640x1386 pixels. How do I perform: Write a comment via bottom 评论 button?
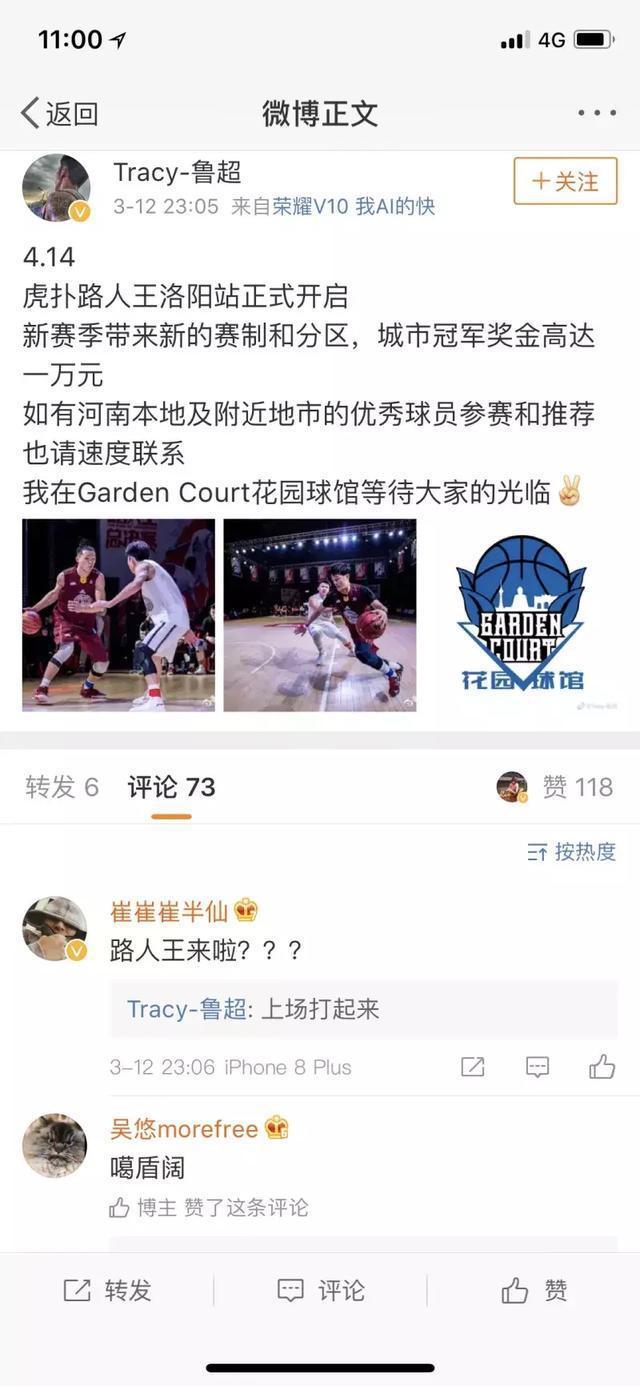click(320, 1290)
